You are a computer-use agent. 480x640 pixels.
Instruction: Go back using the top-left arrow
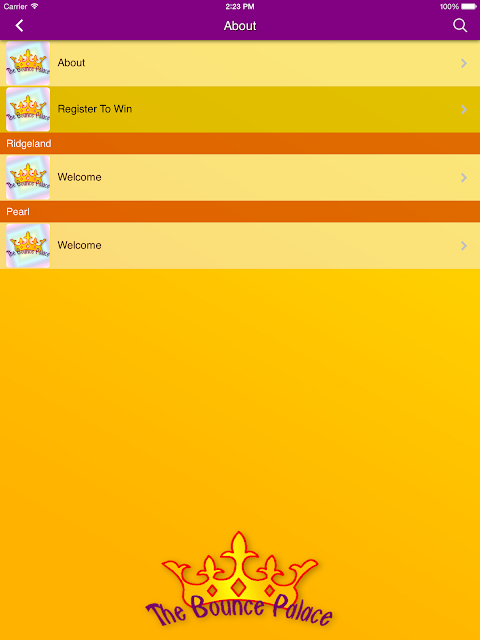19,26
